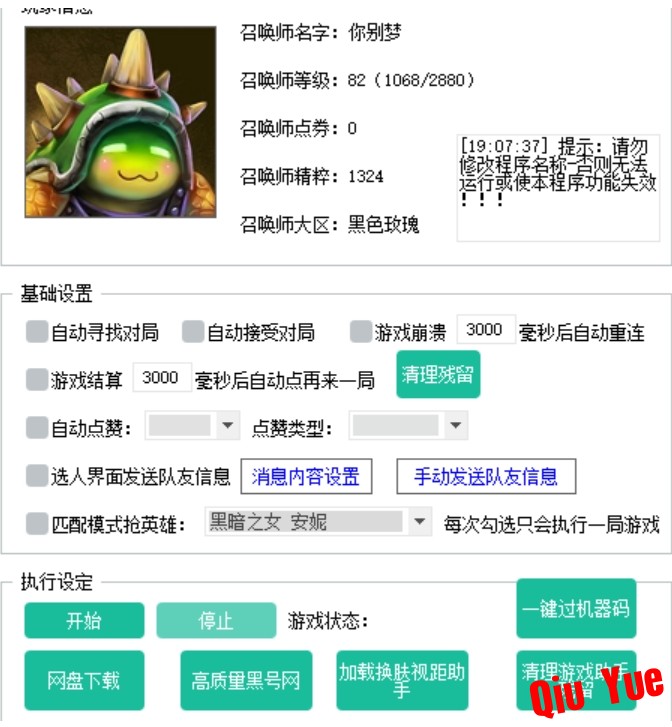Toggle the 游戏崩溃 auto-reconnect checkbox

pos(361,332)
